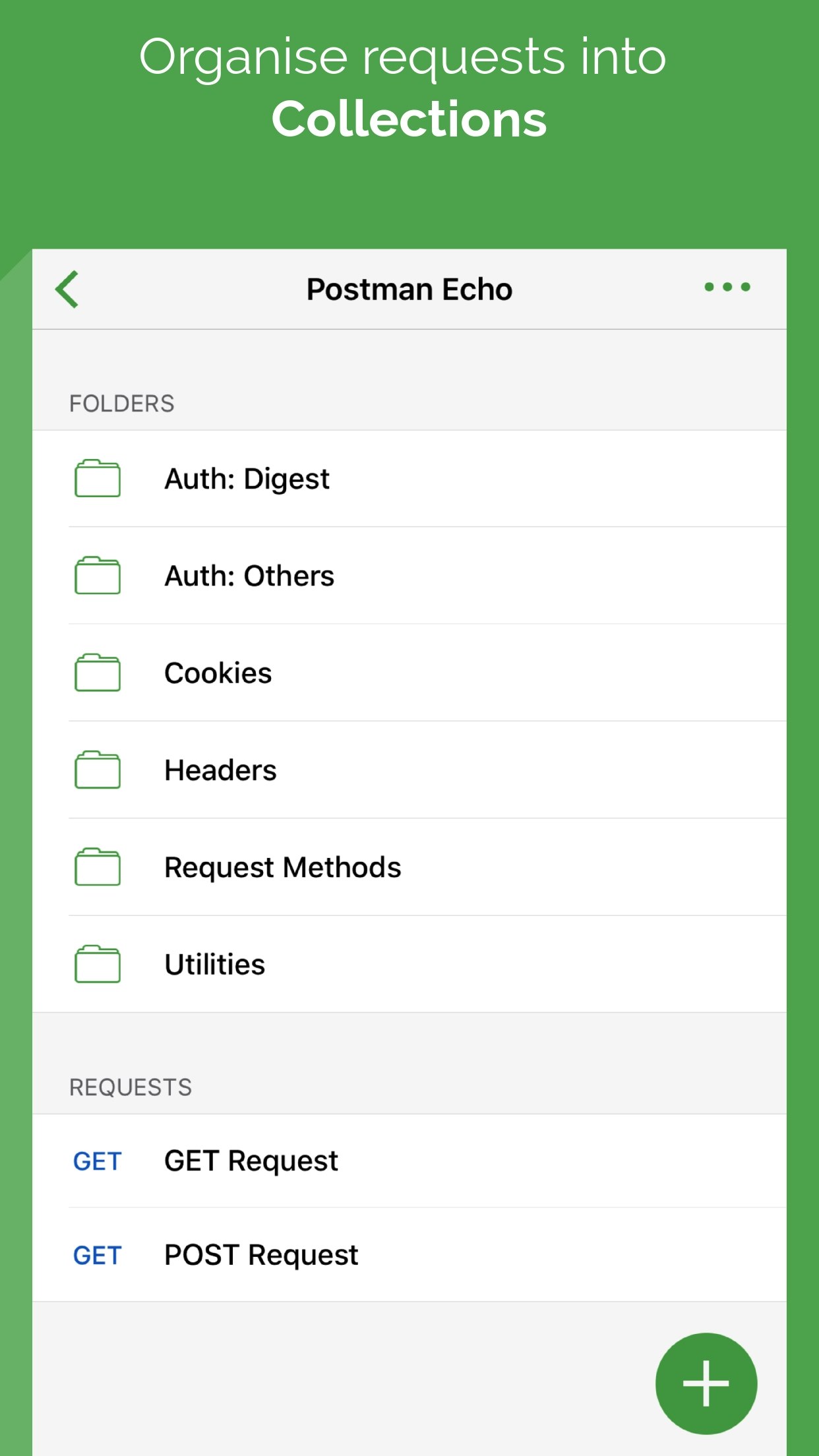The height and width of the screenshot is (1456, 819).
Task: Open the Headers folder icon
Action: [x=97, y=770]
